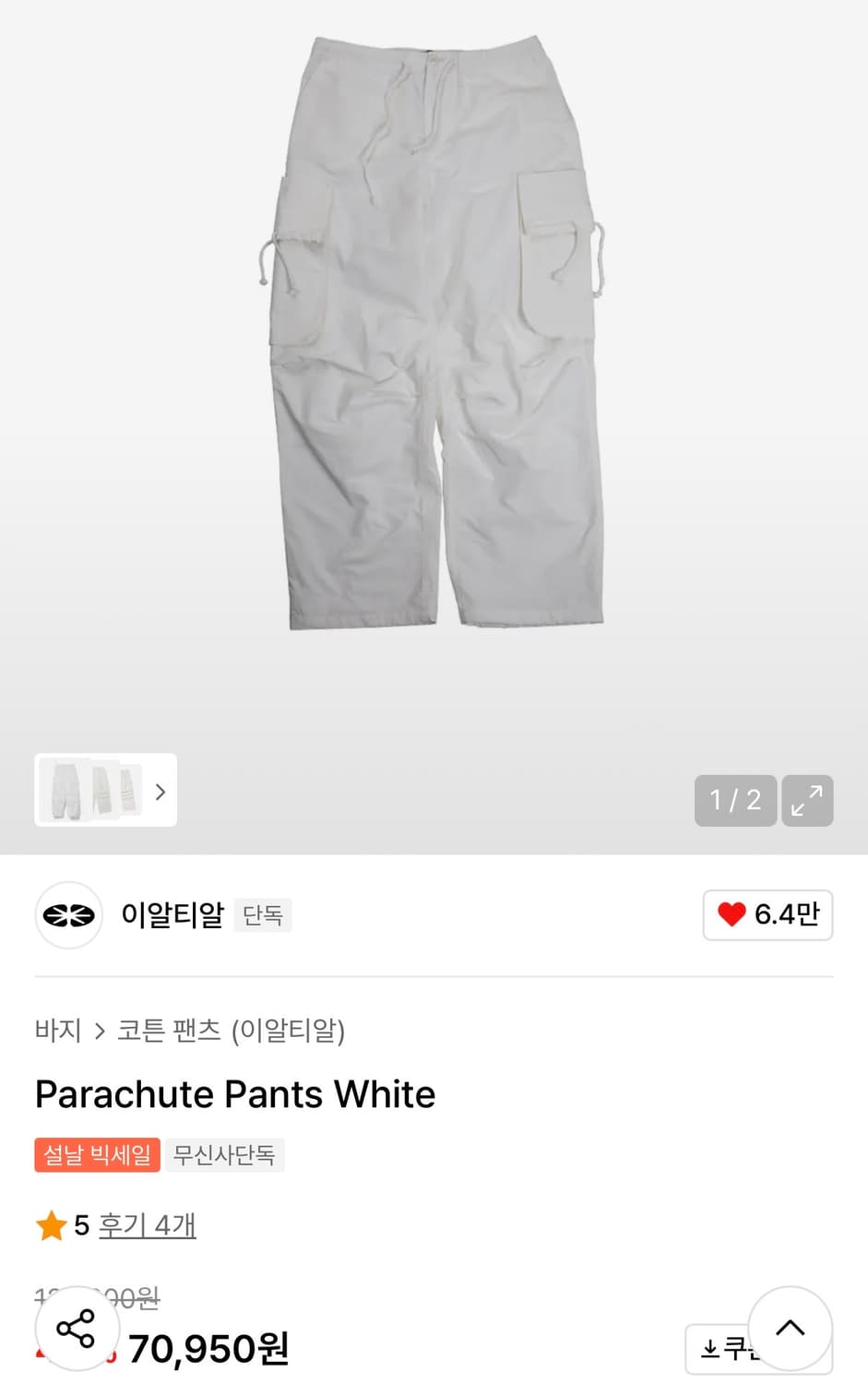
Task: Tap the 무신사단독 label
Action: click(225, 1154)
